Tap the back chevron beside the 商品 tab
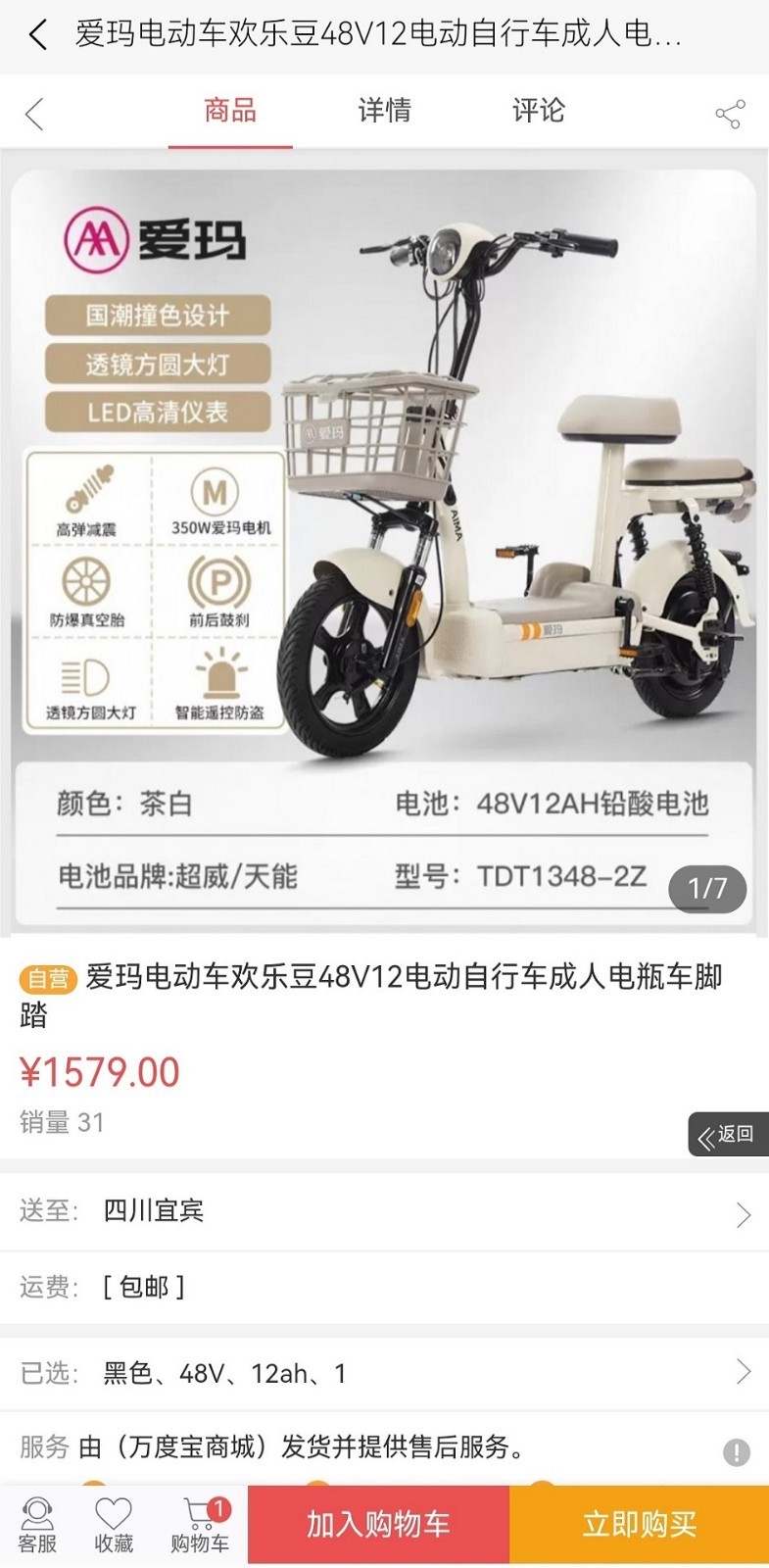 tap(35, 114)
